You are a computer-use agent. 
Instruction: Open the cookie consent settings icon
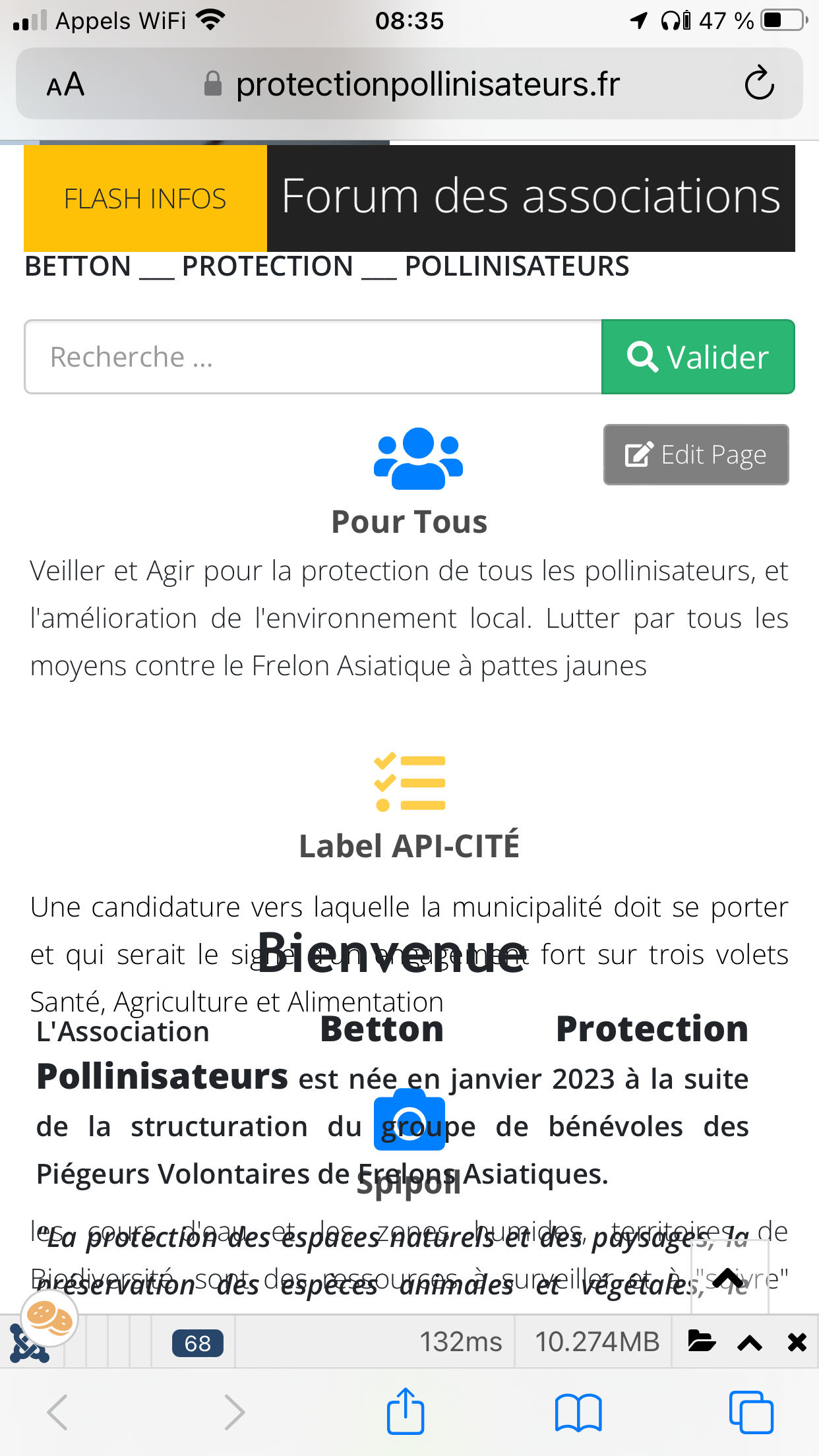click(49, 1318)
